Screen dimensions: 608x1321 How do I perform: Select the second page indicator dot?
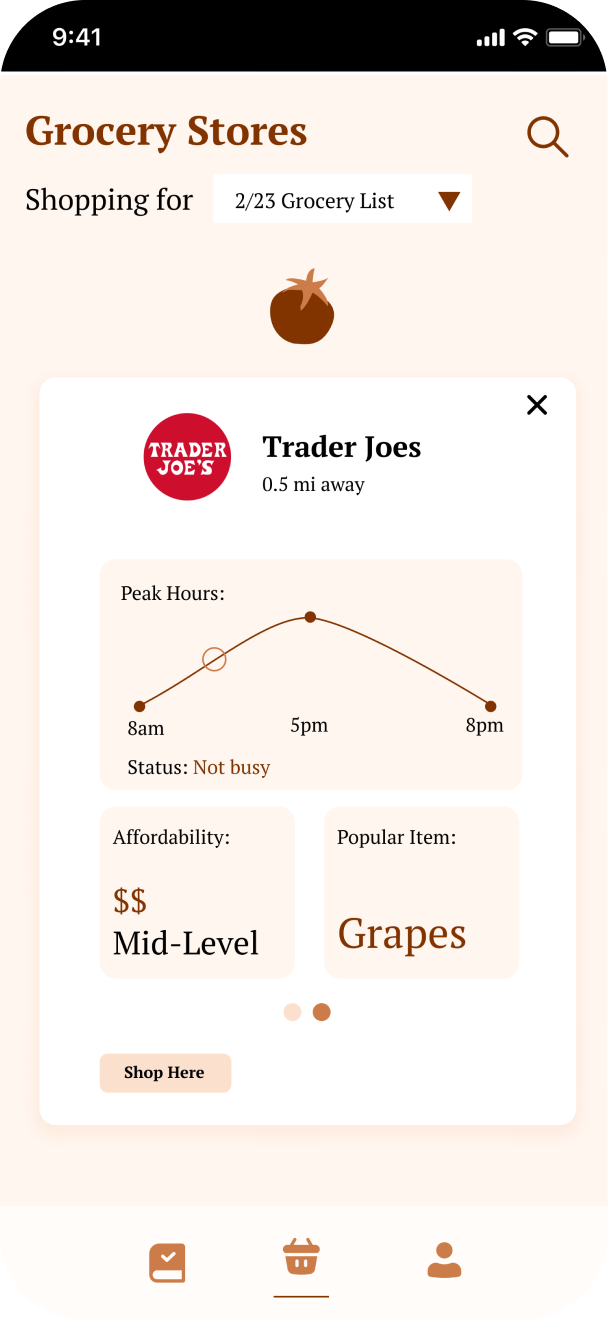[x=321, y=1012]
